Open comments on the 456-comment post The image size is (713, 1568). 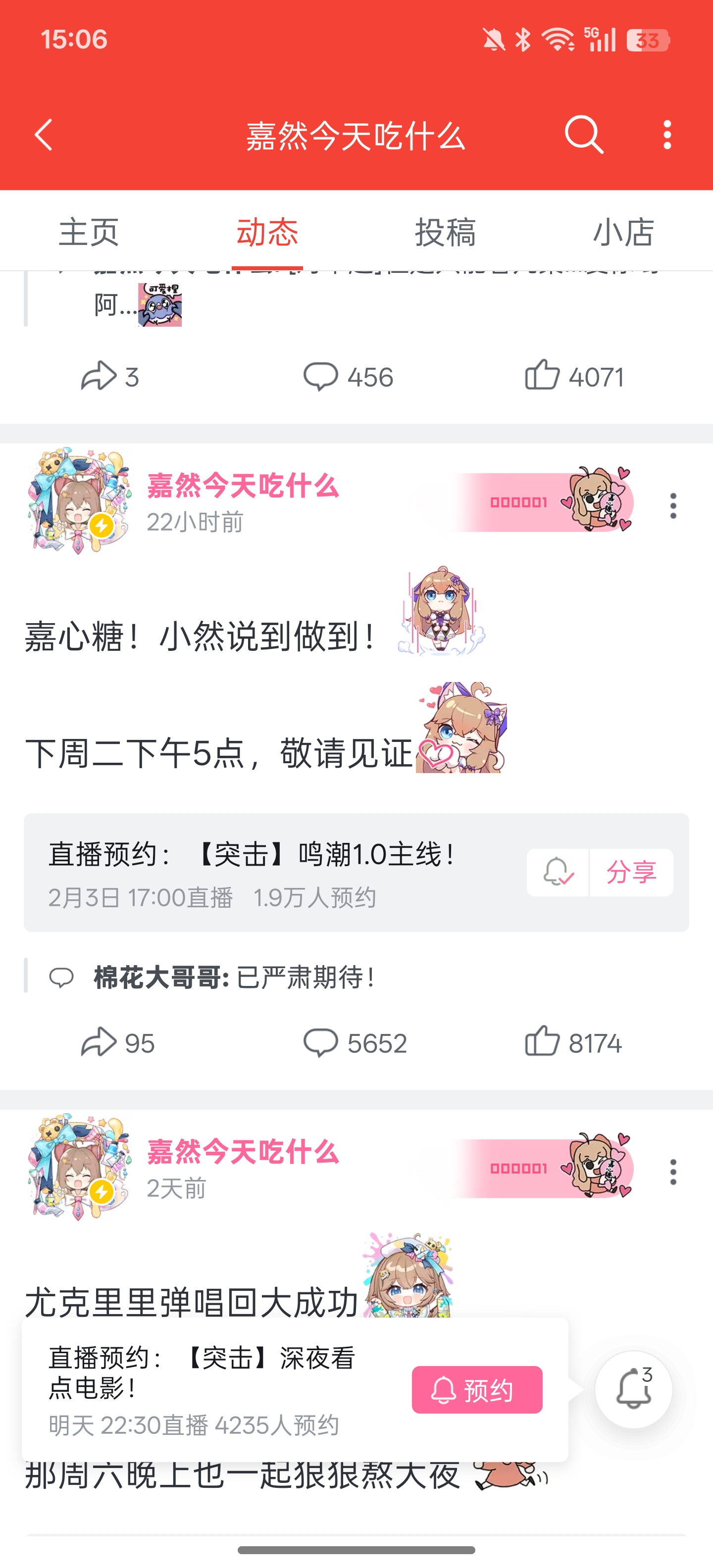click(348, 376)
